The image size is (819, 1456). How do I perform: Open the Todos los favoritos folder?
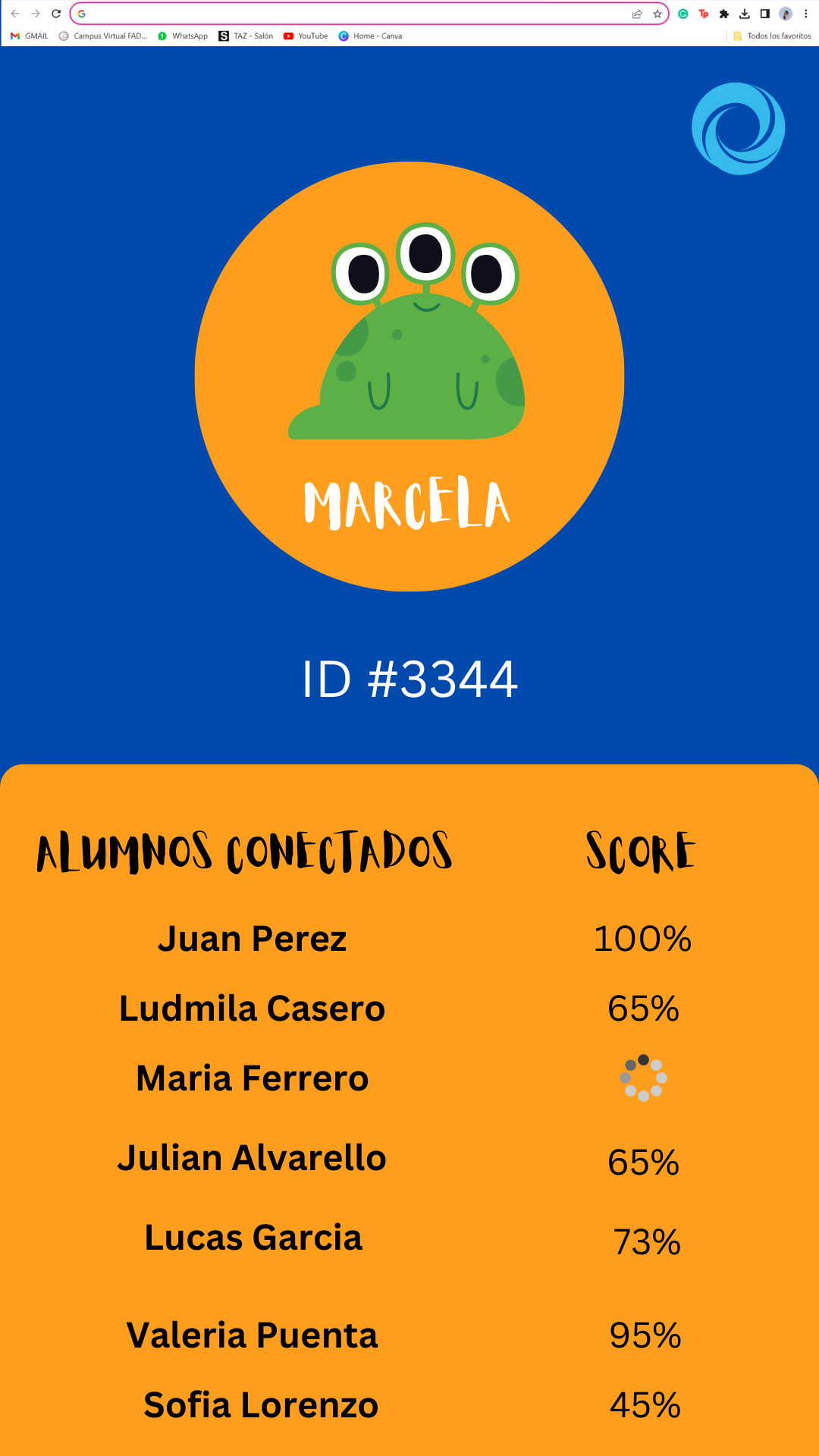[x=772, y=36]
